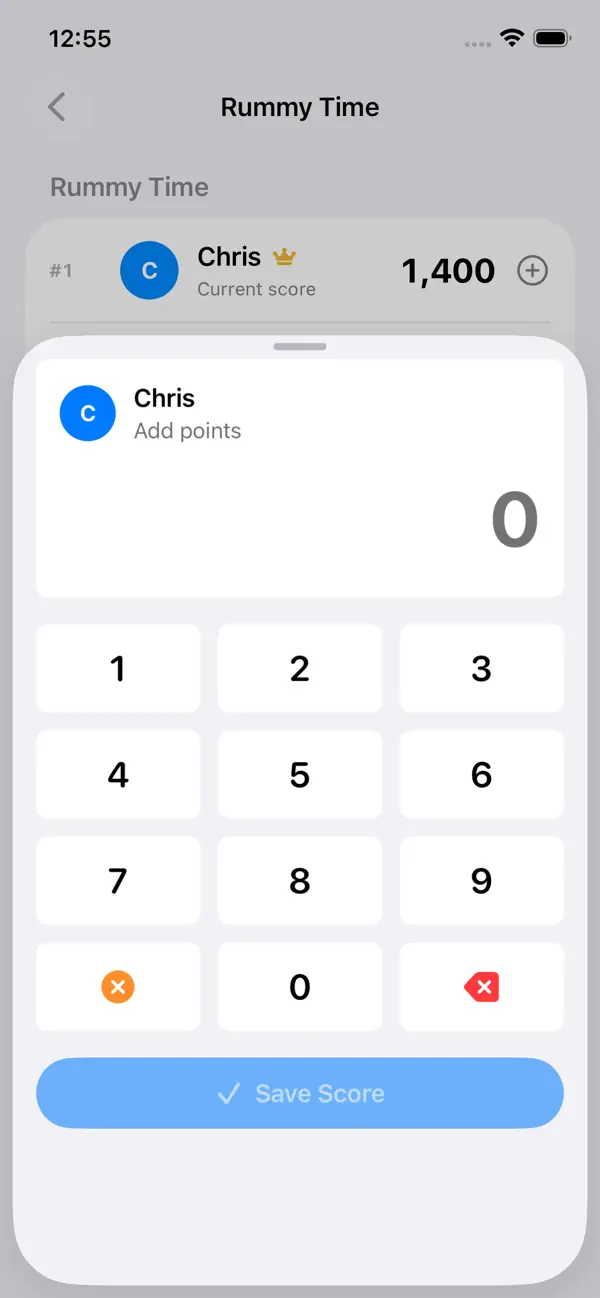Tap keypad number 5
Viewport: 600px width, 1298px height.
(x=300, y=774)
